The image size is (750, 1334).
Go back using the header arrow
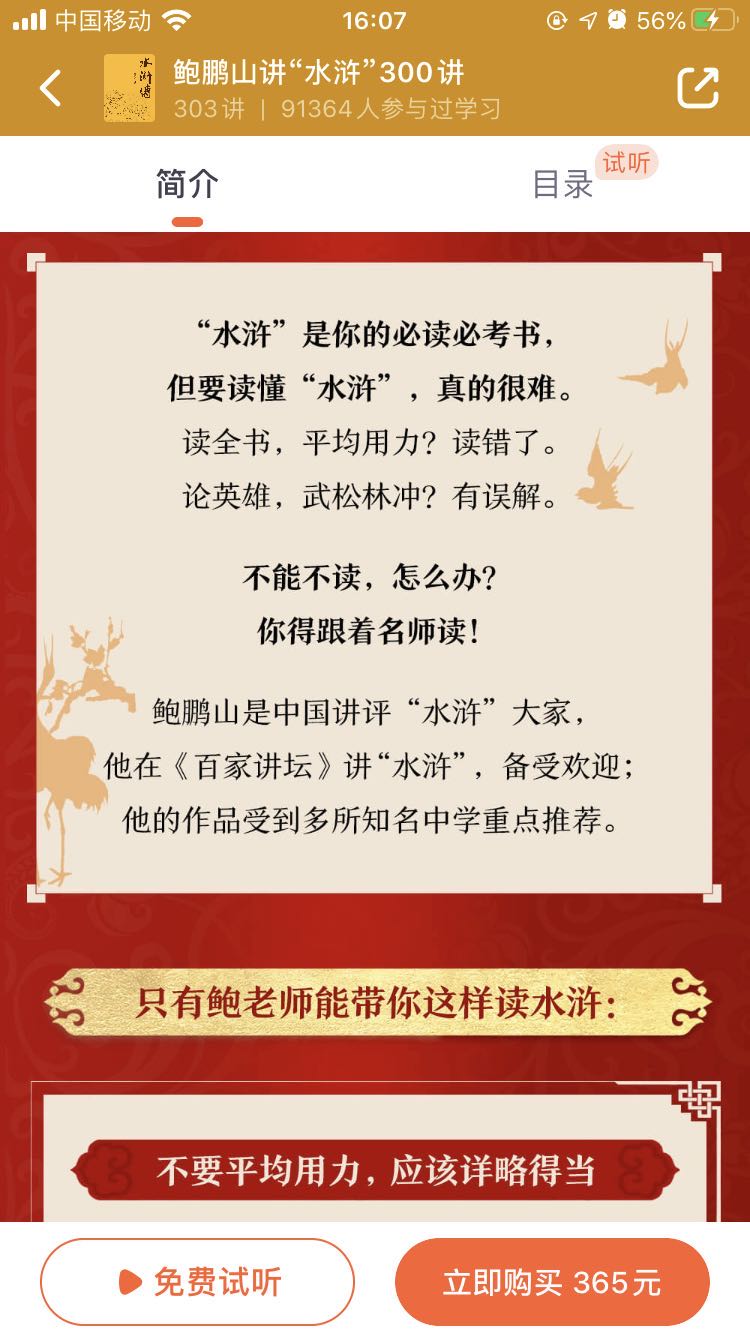[x=51, y=88]
